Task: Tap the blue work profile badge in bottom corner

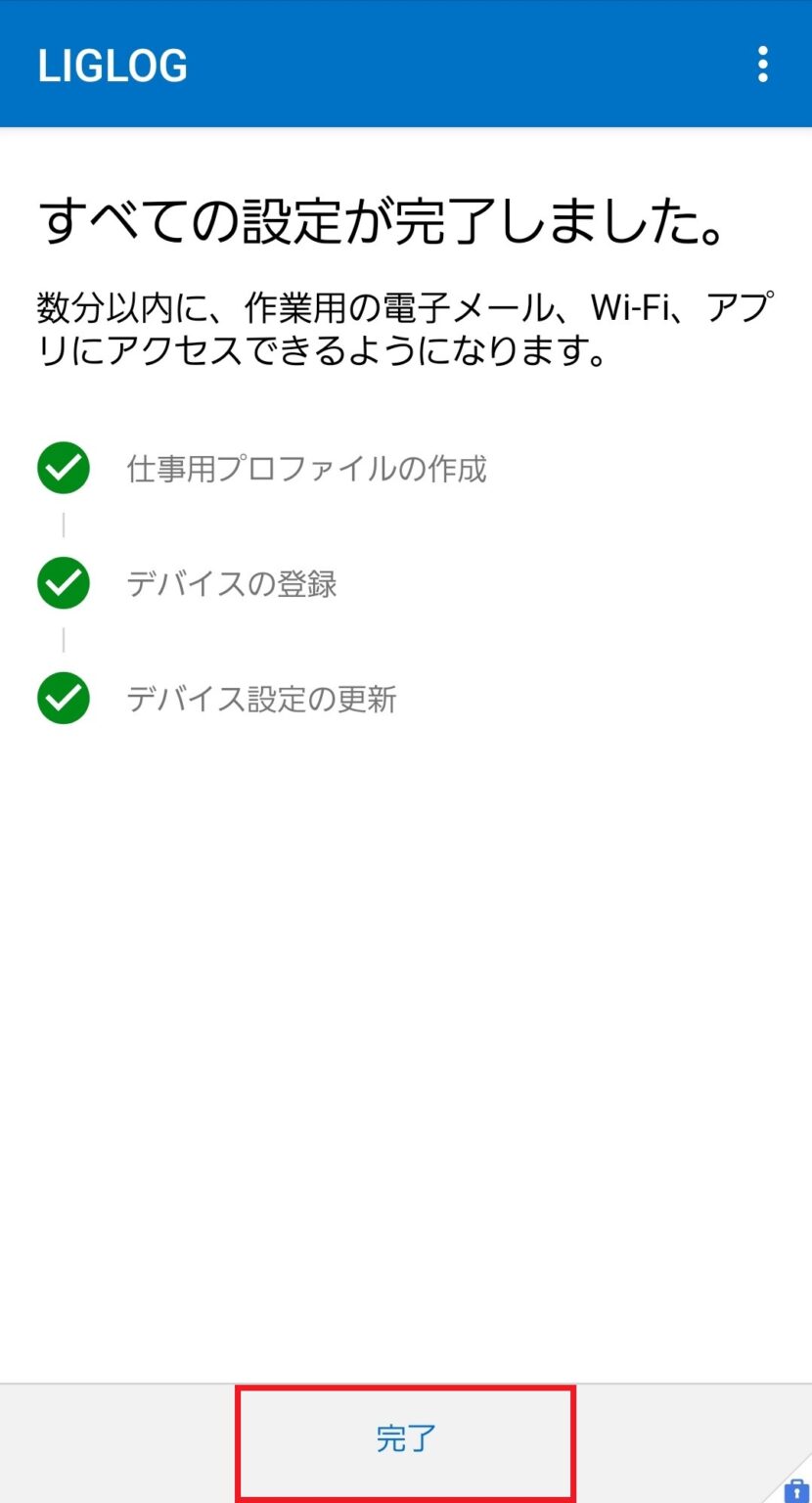Action: point(799,1493)
